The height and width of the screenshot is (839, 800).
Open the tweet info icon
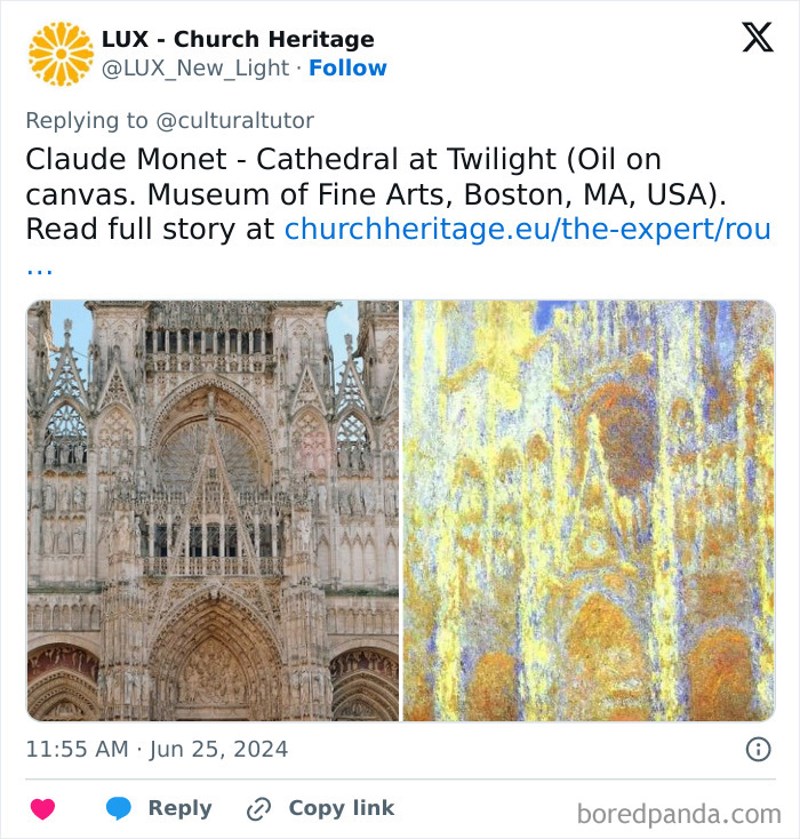click(x=758, y=749)
